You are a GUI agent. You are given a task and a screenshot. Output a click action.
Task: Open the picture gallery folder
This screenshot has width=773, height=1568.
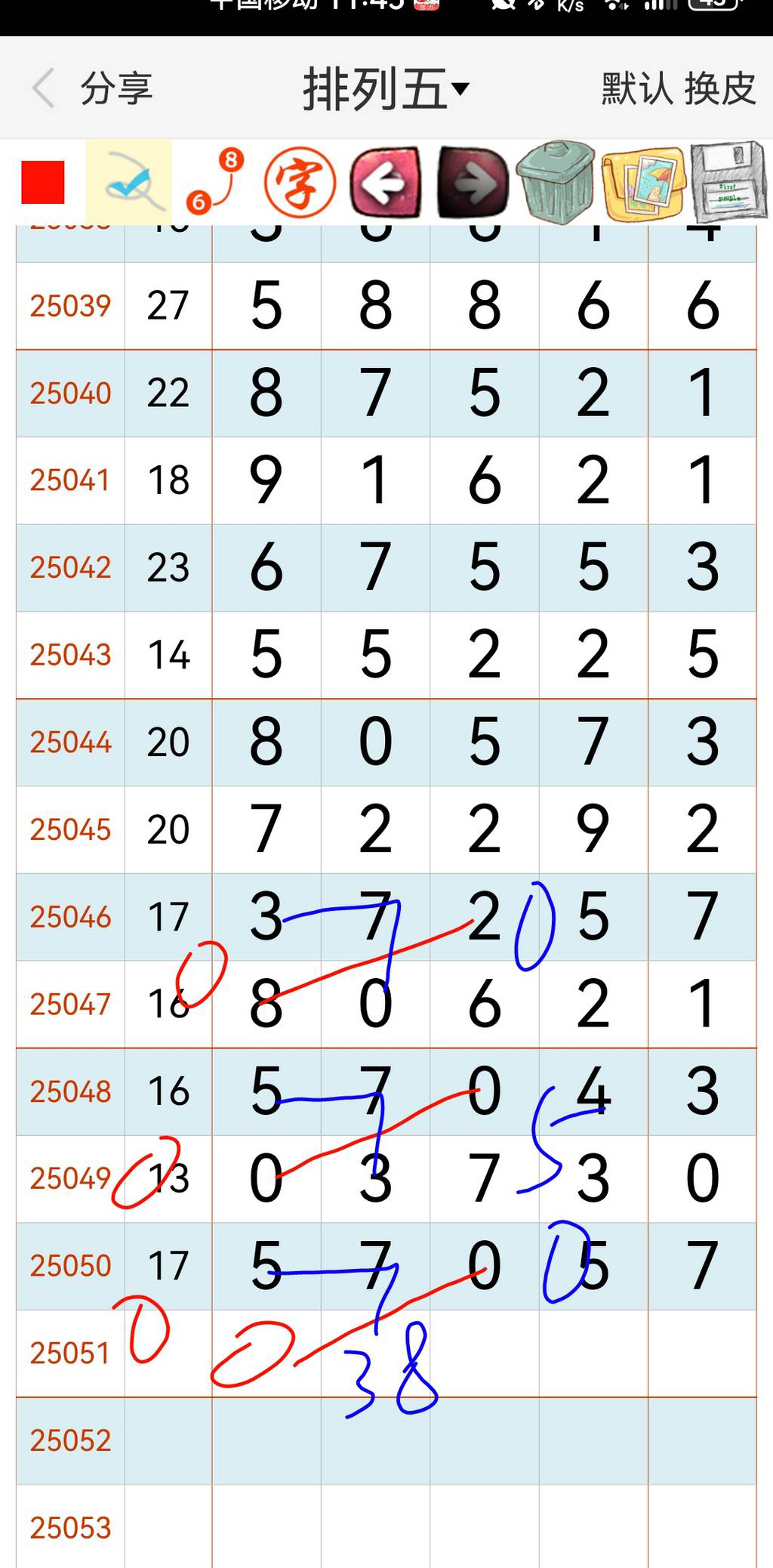click(643, 182)
